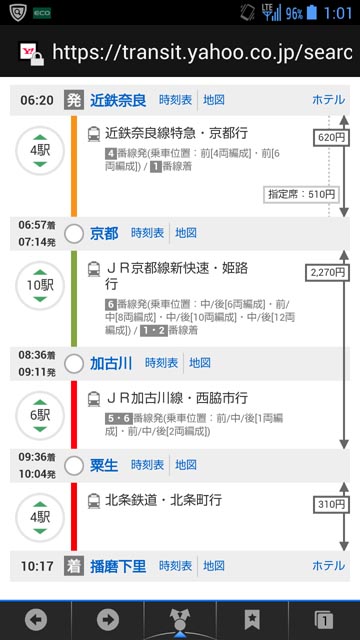Go back with browser back arrow
This screenshot has width=360, height=640.
[36, 620]
